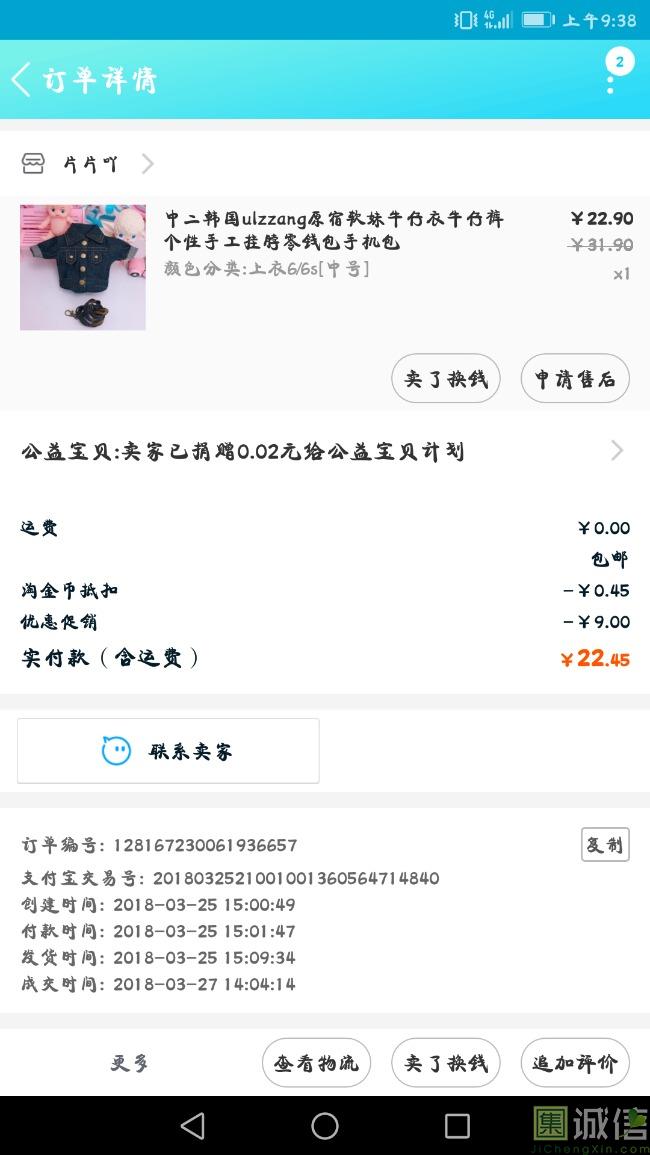Tap 卖了换钱 beside 查看物流
650x1155 pixels.
(445, 1063)
